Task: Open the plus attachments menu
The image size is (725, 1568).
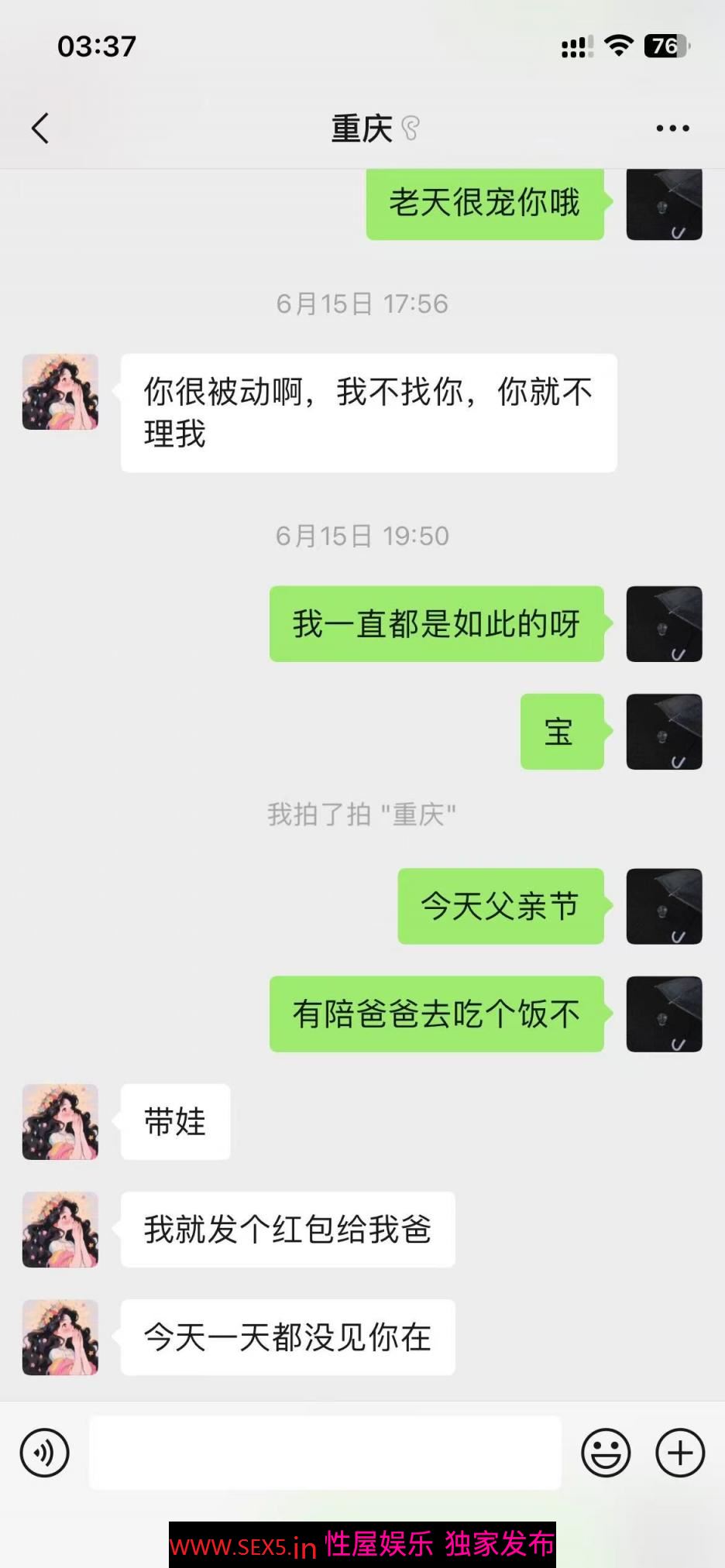Action: click(x=679, y=1453)
